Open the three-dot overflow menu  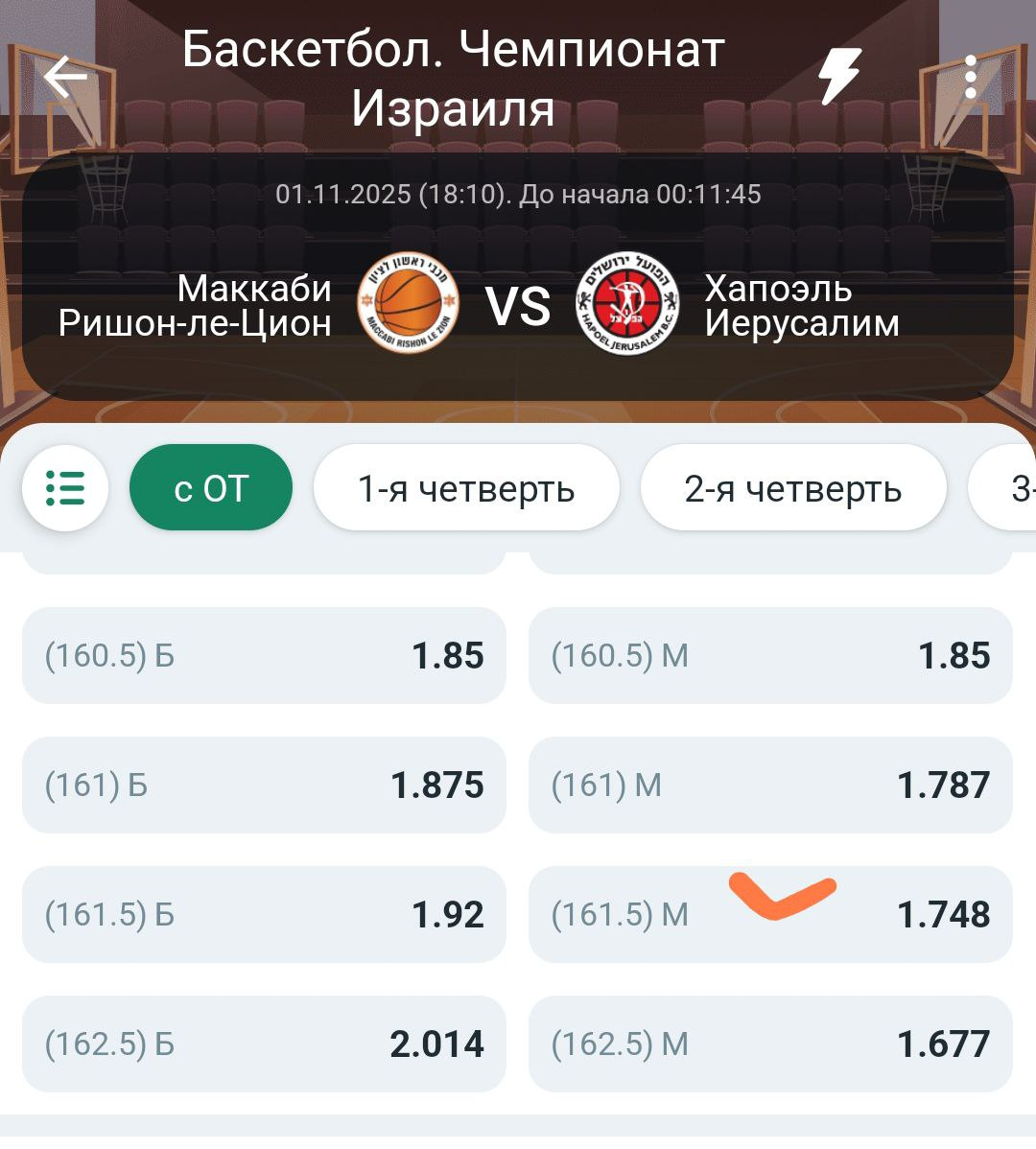[971, 78]
